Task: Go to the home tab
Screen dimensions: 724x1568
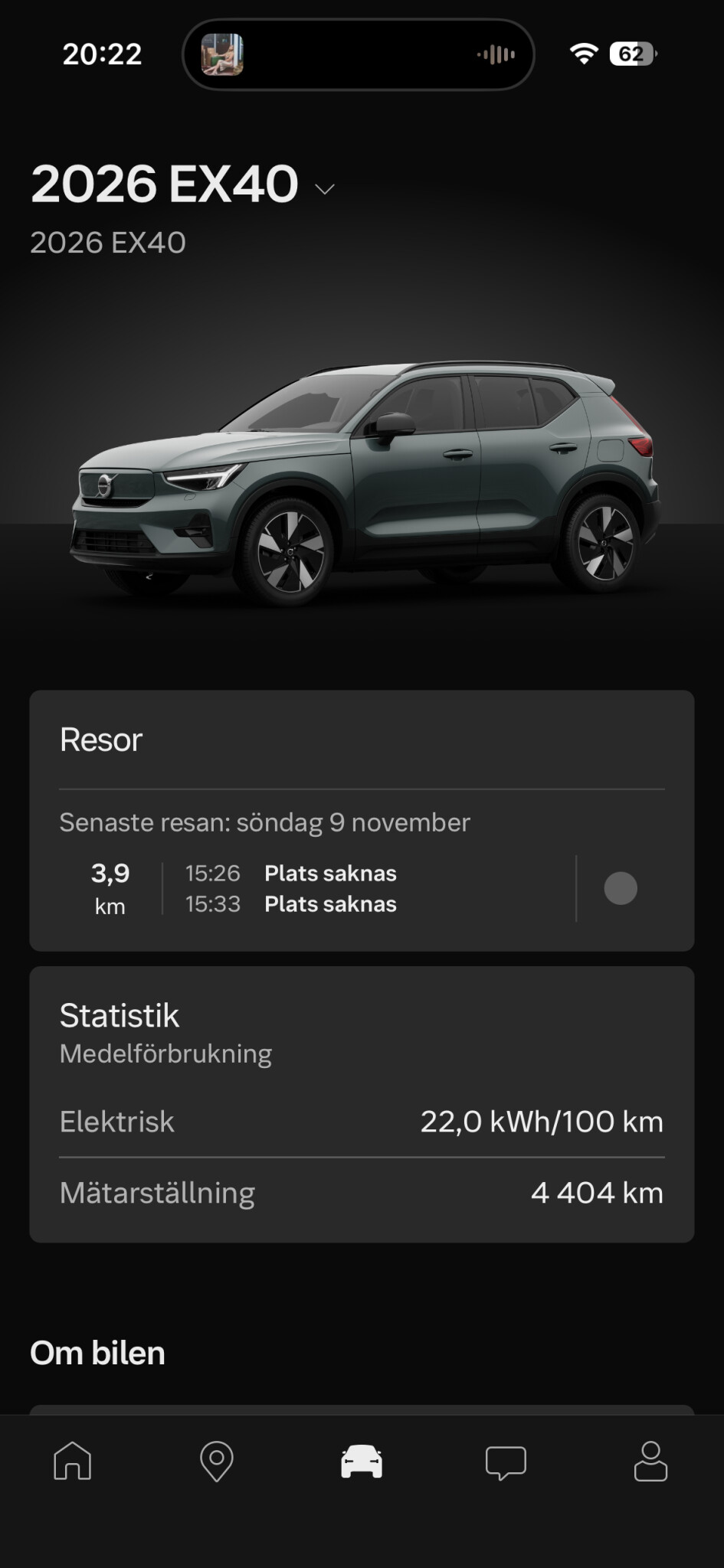Action: (73, 1461)
